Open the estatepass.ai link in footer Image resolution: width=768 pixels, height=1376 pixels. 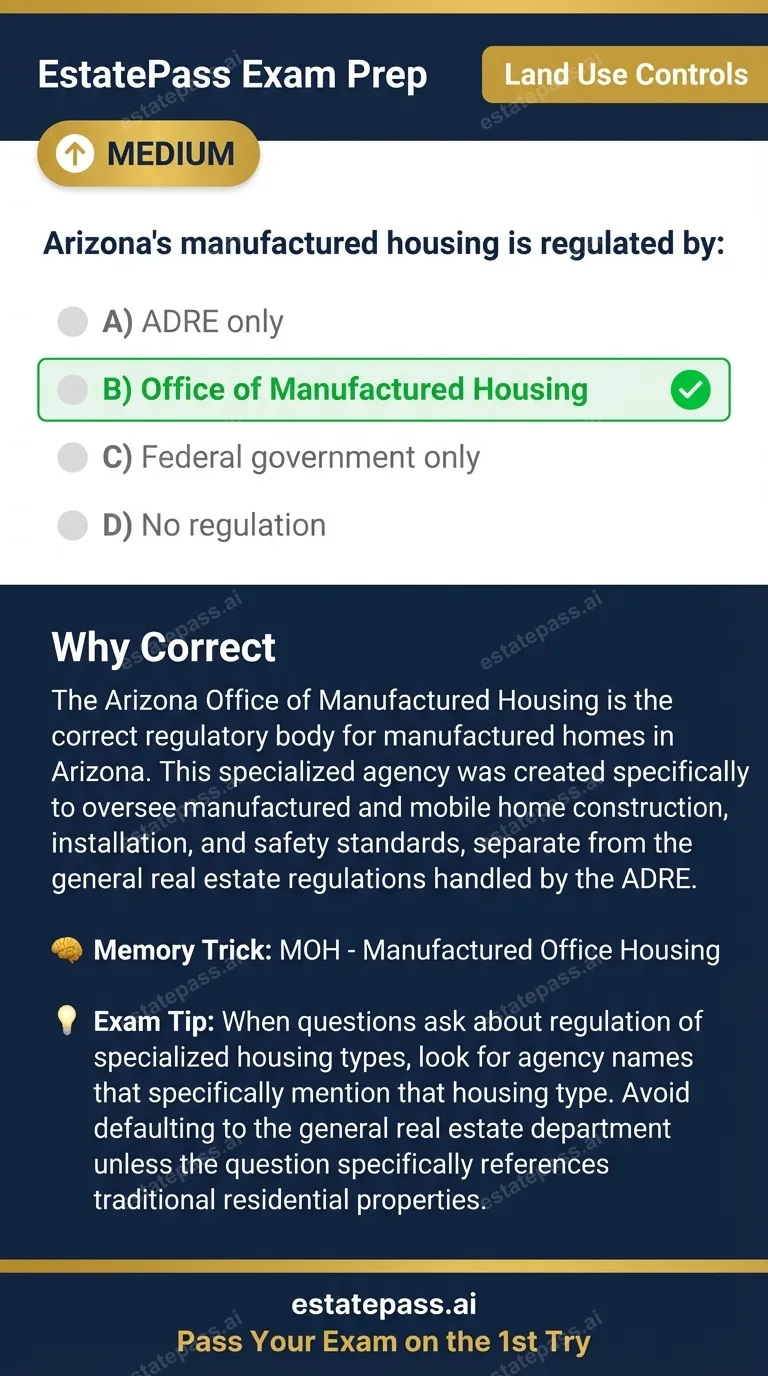[x=384, y=1303]
